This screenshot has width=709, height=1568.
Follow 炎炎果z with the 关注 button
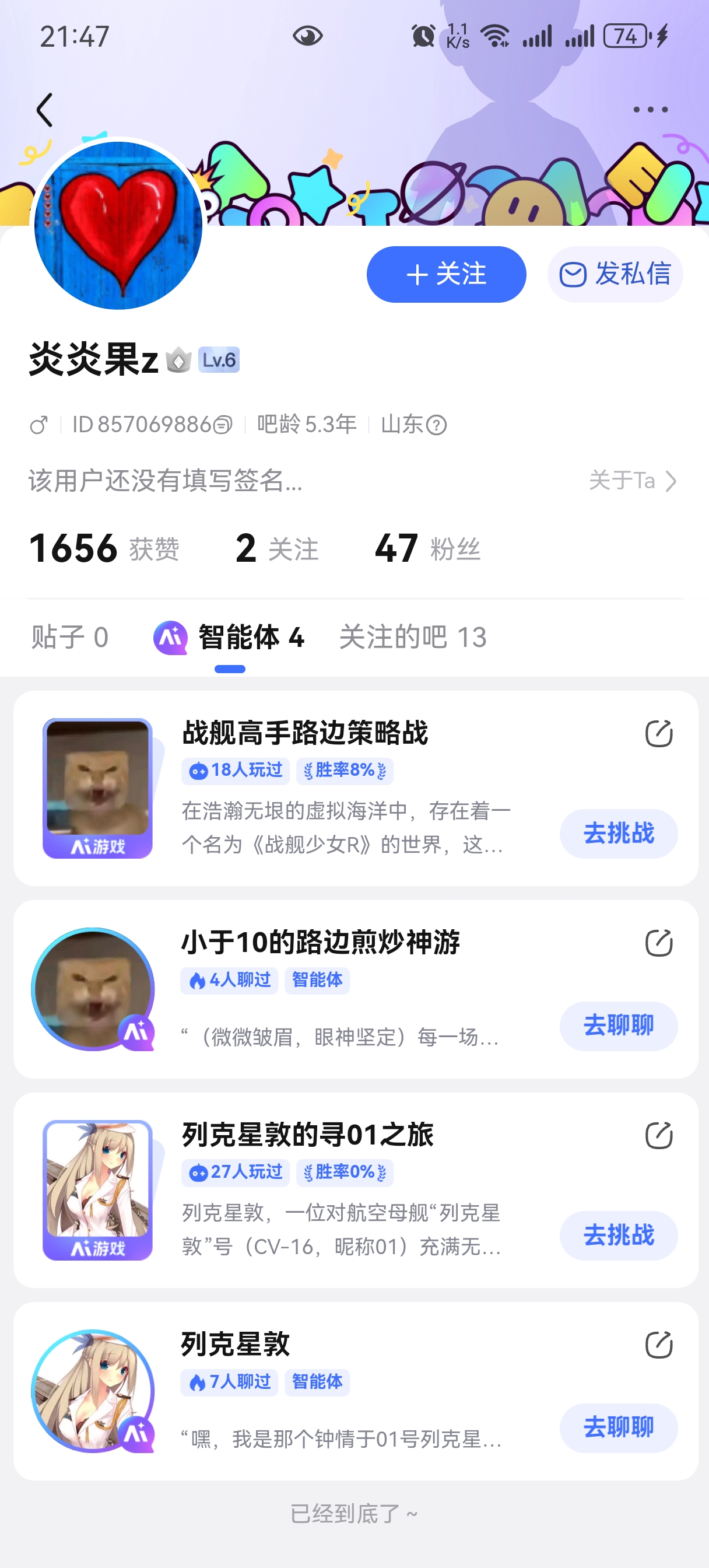[446, 275]
